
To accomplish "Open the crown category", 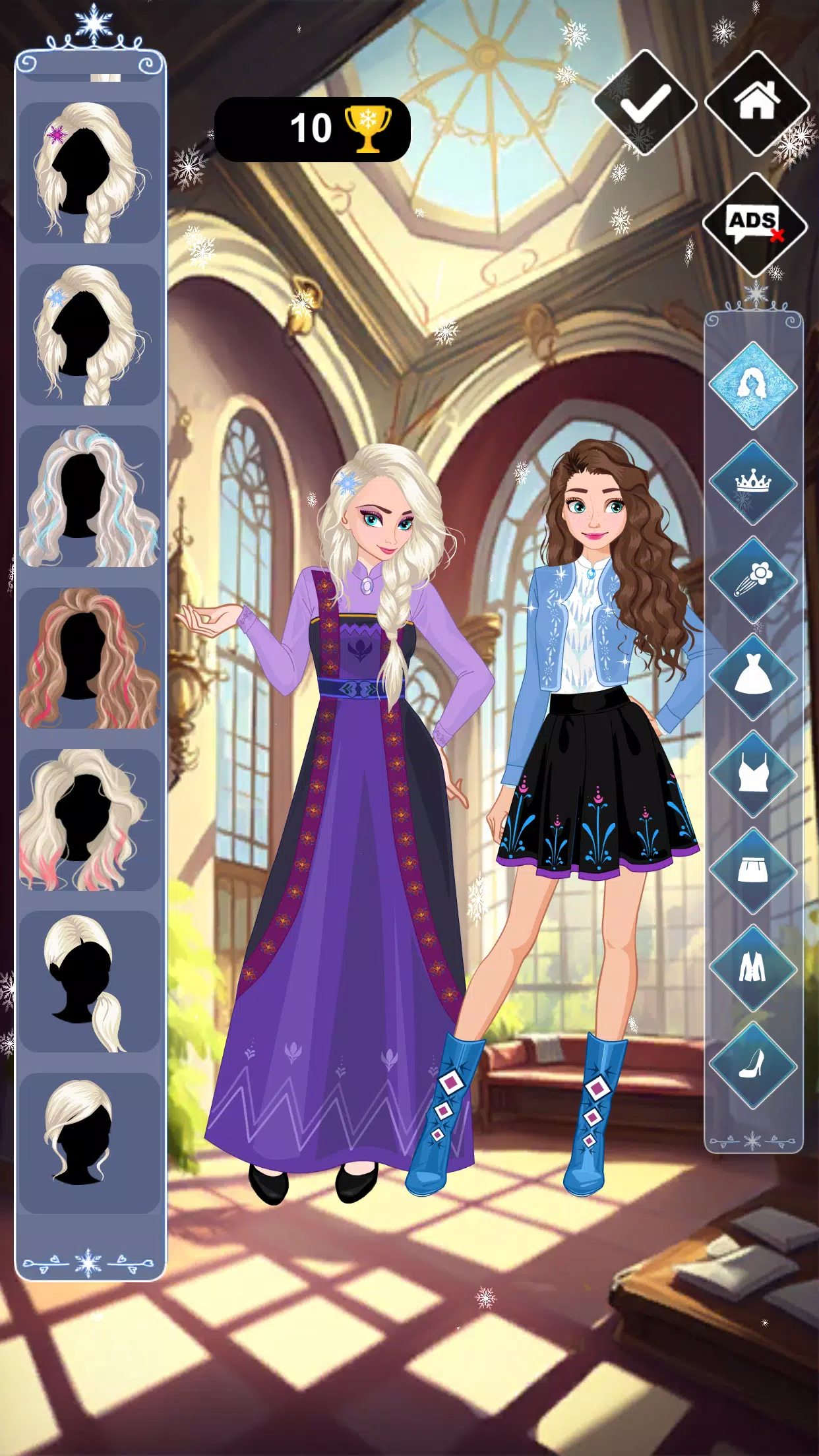I will [x=753, y=483].
